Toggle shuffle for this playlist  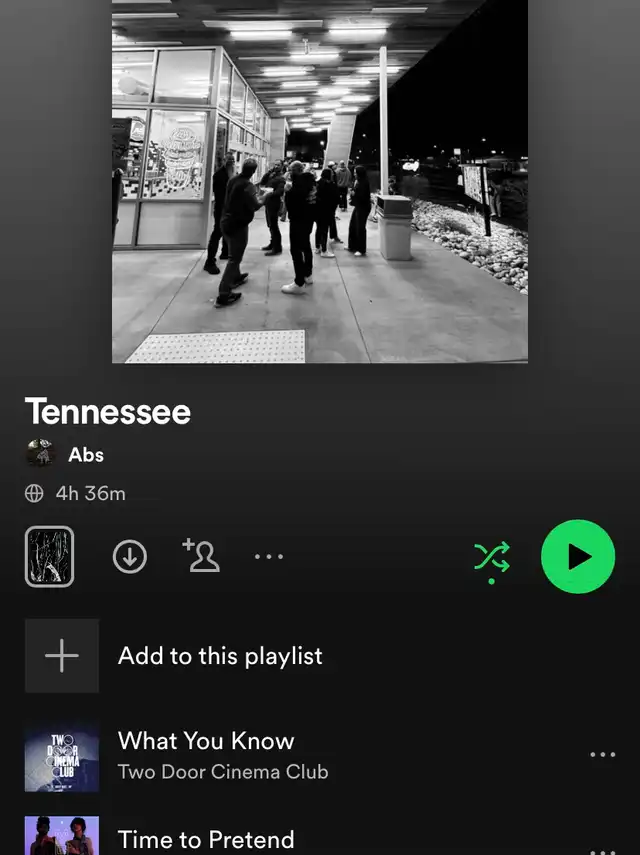[491, 558]
